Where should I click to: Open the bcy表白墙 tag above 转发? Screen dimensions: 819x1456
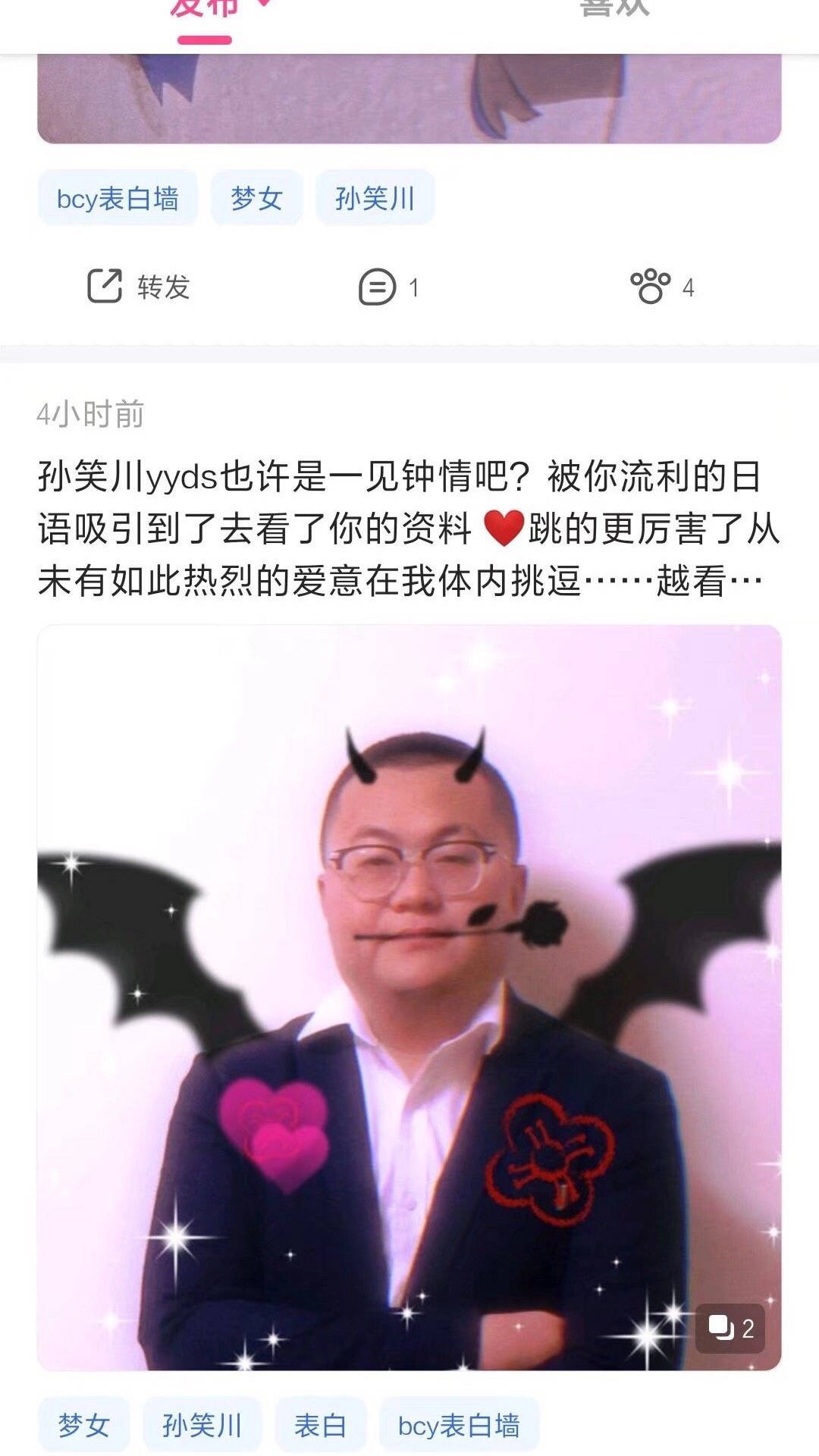click(x=118, y=199)
